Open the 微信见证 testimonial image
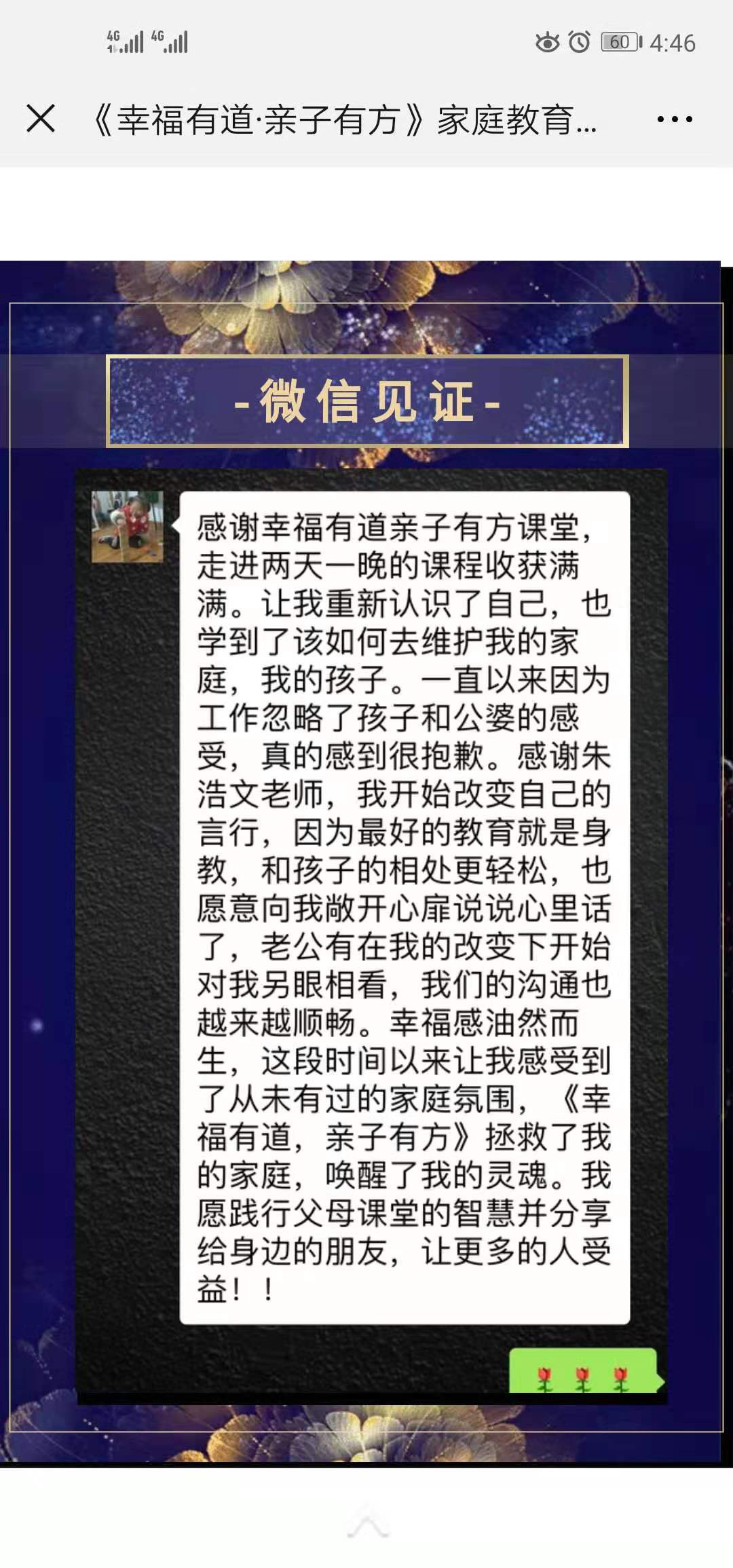This screenshot has width=733, height=1568. tap(366, 862)
